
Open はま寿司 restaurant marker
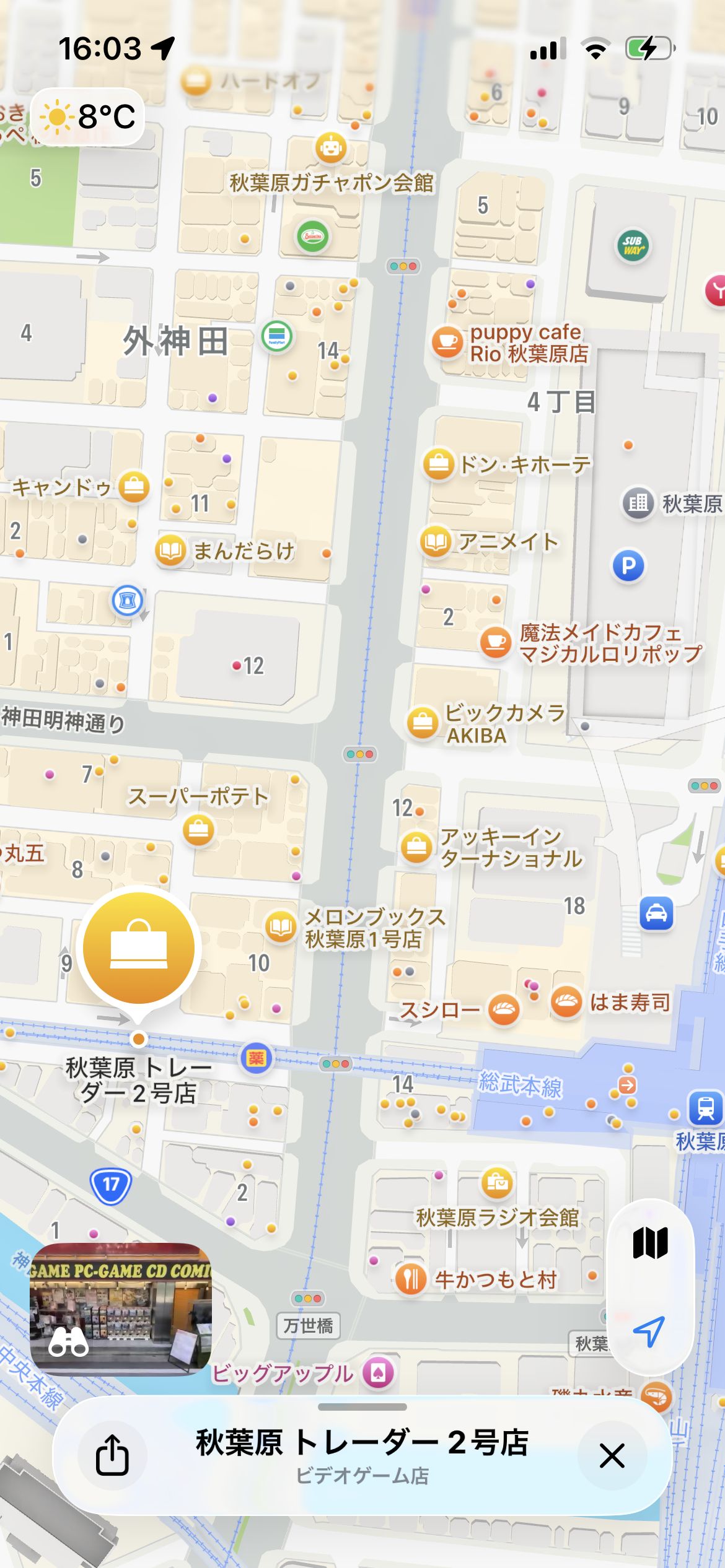coord(566,1001)
